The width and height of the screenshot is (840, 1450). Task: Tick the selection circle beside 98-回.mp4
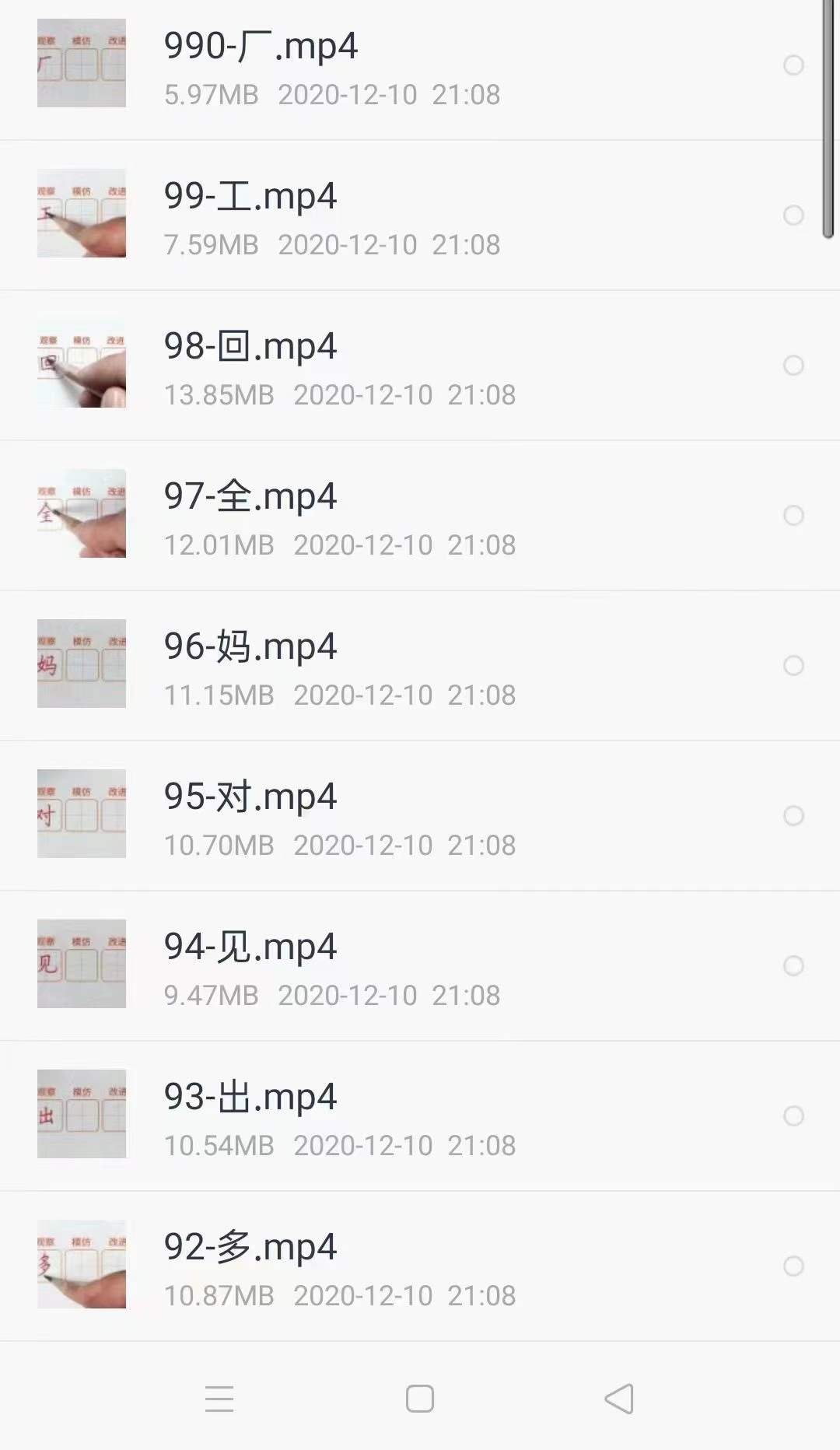click(793, 366)
